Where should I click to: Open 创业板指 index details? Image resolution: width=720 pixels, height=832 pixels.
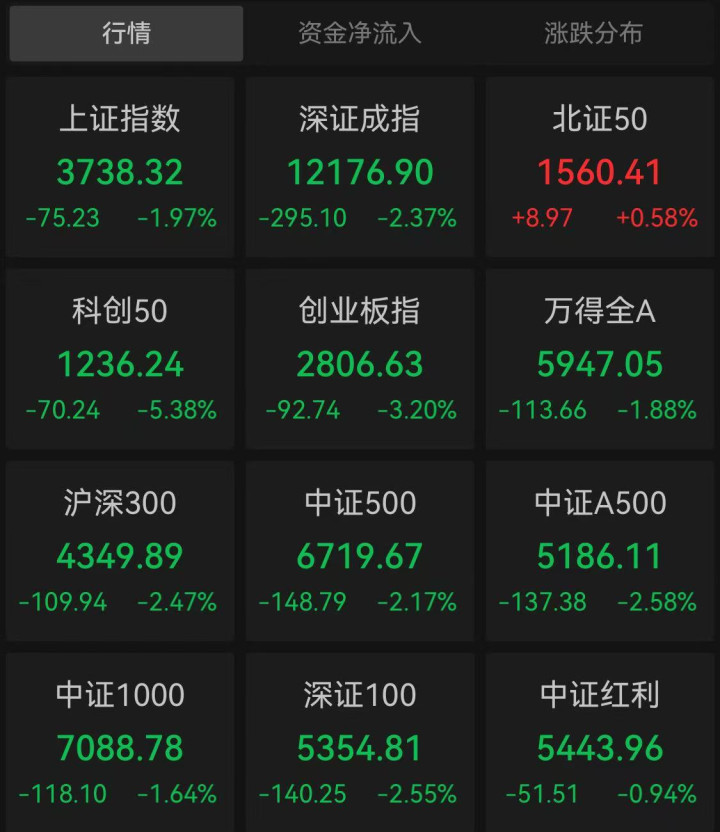pyautogui.click(x=360, y=360)
